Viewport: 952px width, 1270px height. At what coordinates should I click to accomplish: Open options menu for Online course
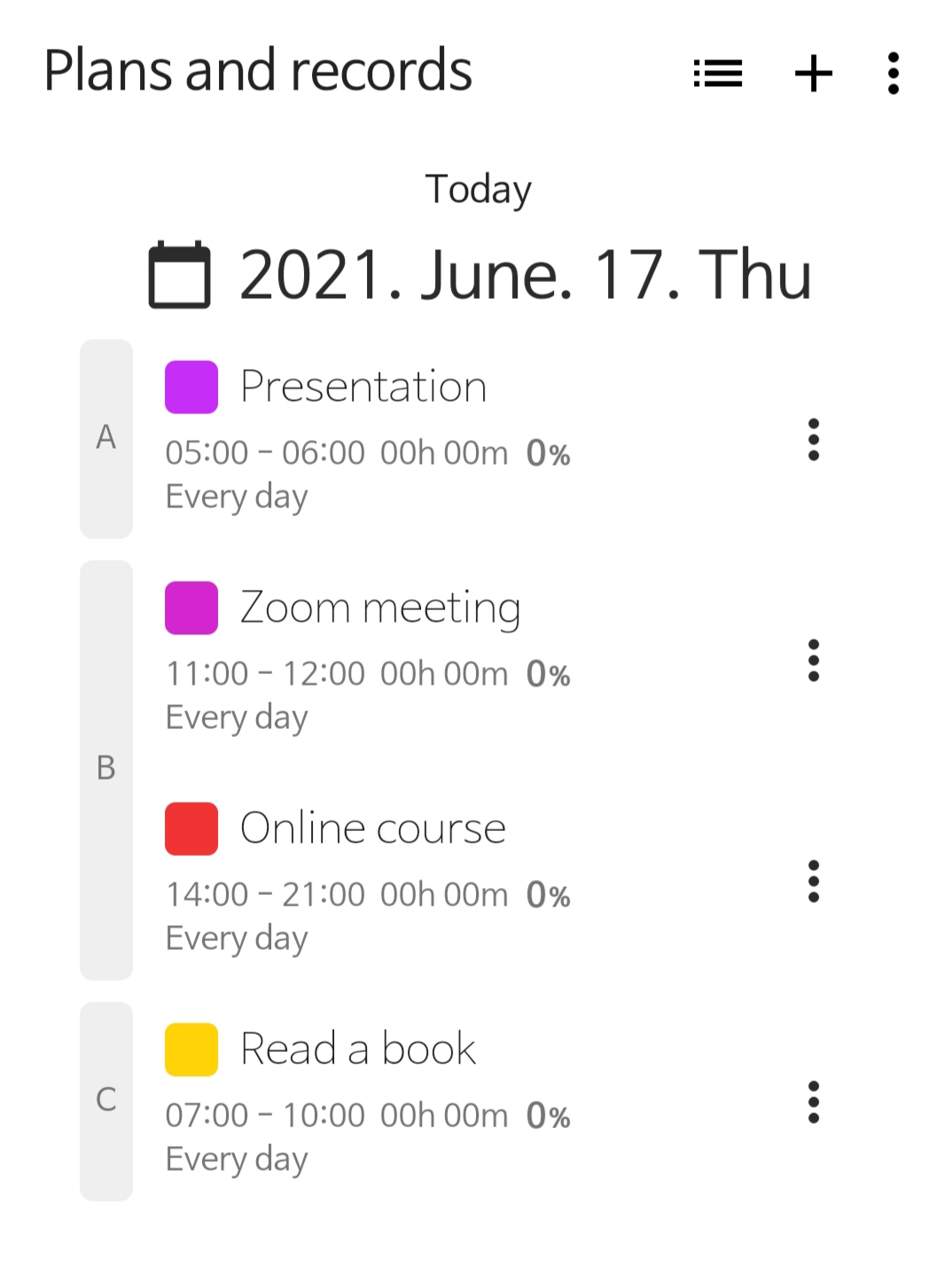point(815,882)
